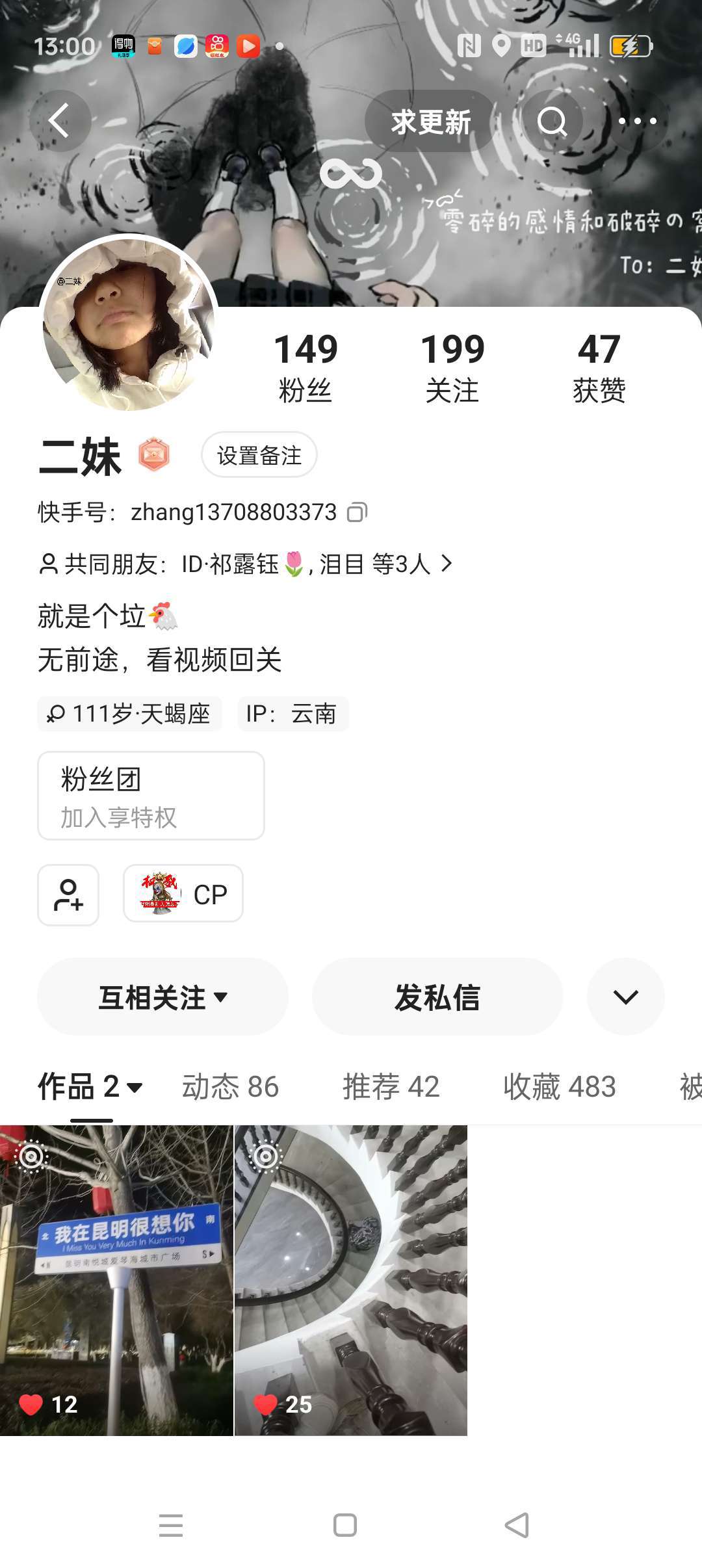Tap the add-friend person icon

pyautogui.click(x=68, y=895)
